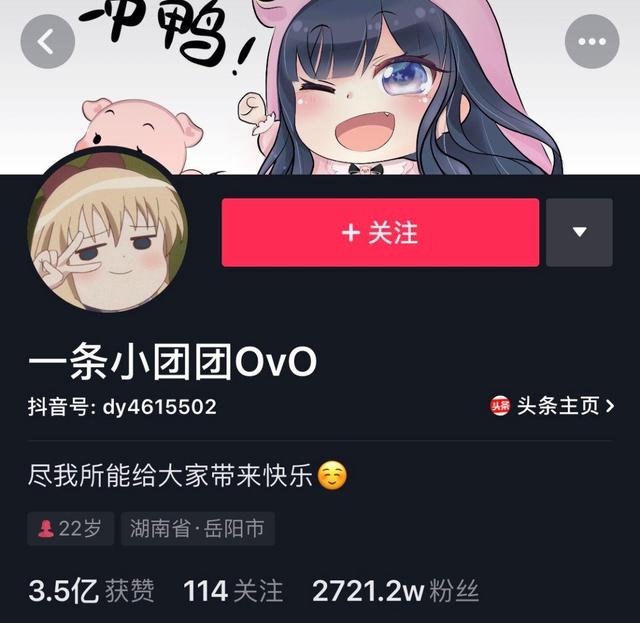
Task: Open the 114 关注 following list
Action: tap(233, 591)
